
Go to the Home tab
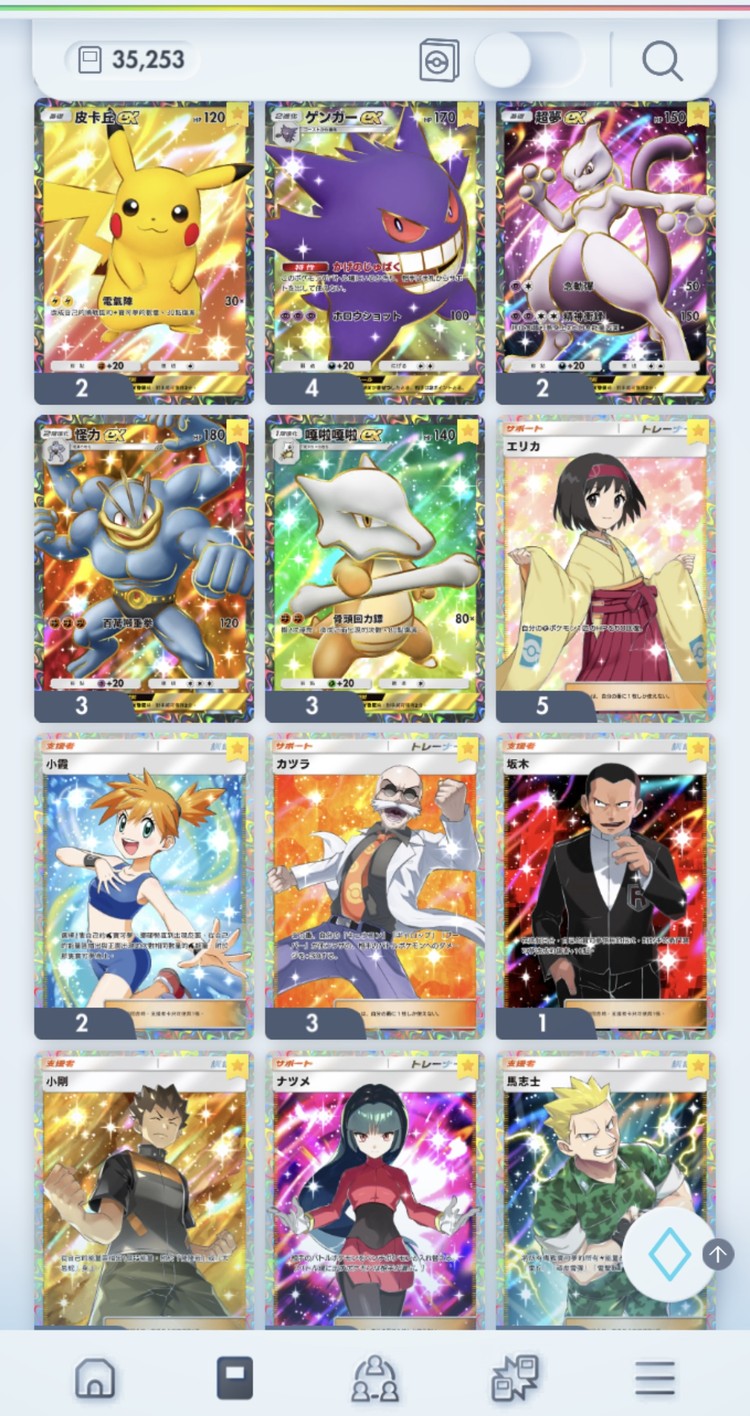coord(95,1379)
